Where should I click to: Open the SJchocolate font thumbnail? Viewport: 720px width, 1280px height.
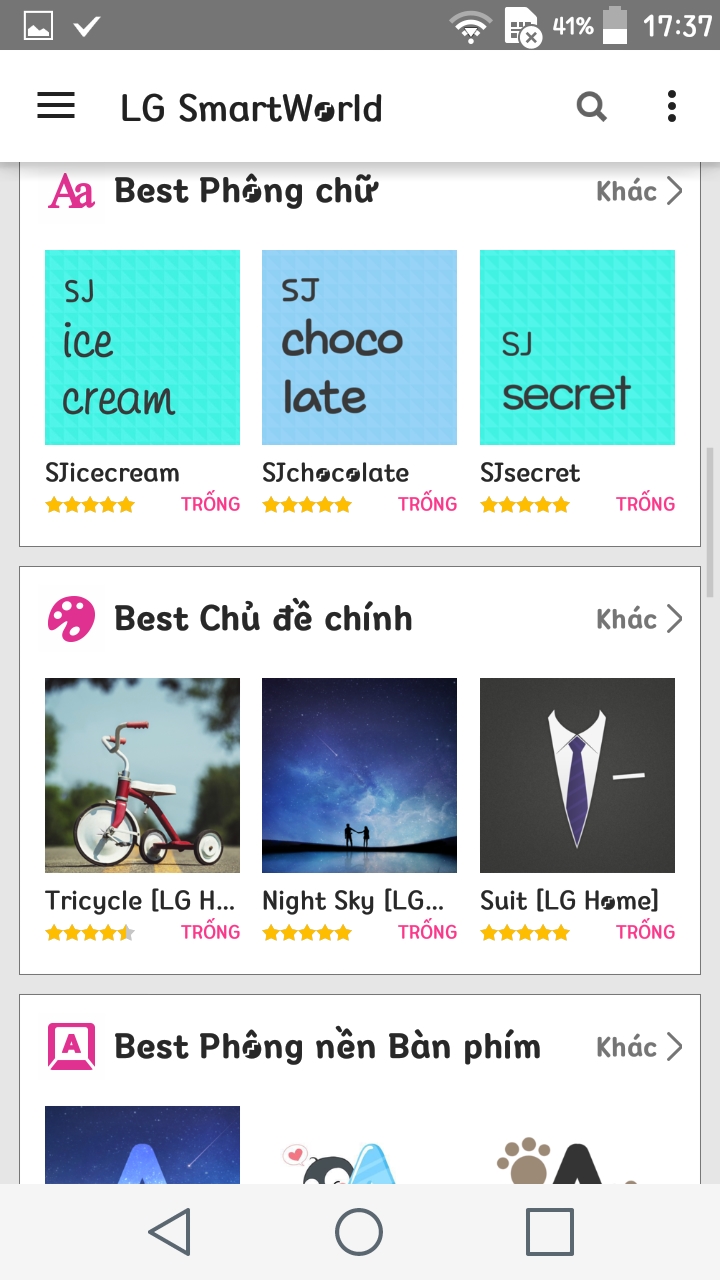click(x=359, y=347)
